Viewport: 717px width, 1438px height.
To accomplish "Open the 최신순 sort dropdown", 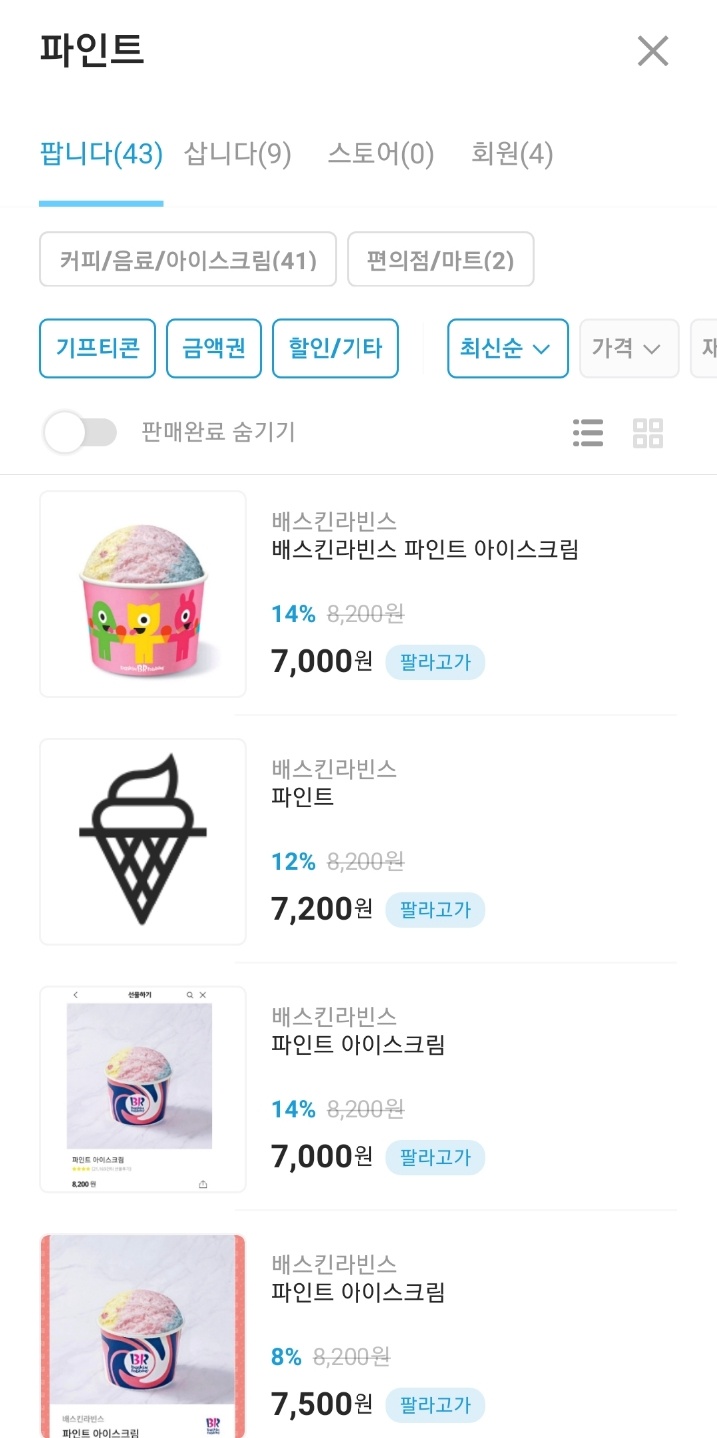I will (507, 348).
